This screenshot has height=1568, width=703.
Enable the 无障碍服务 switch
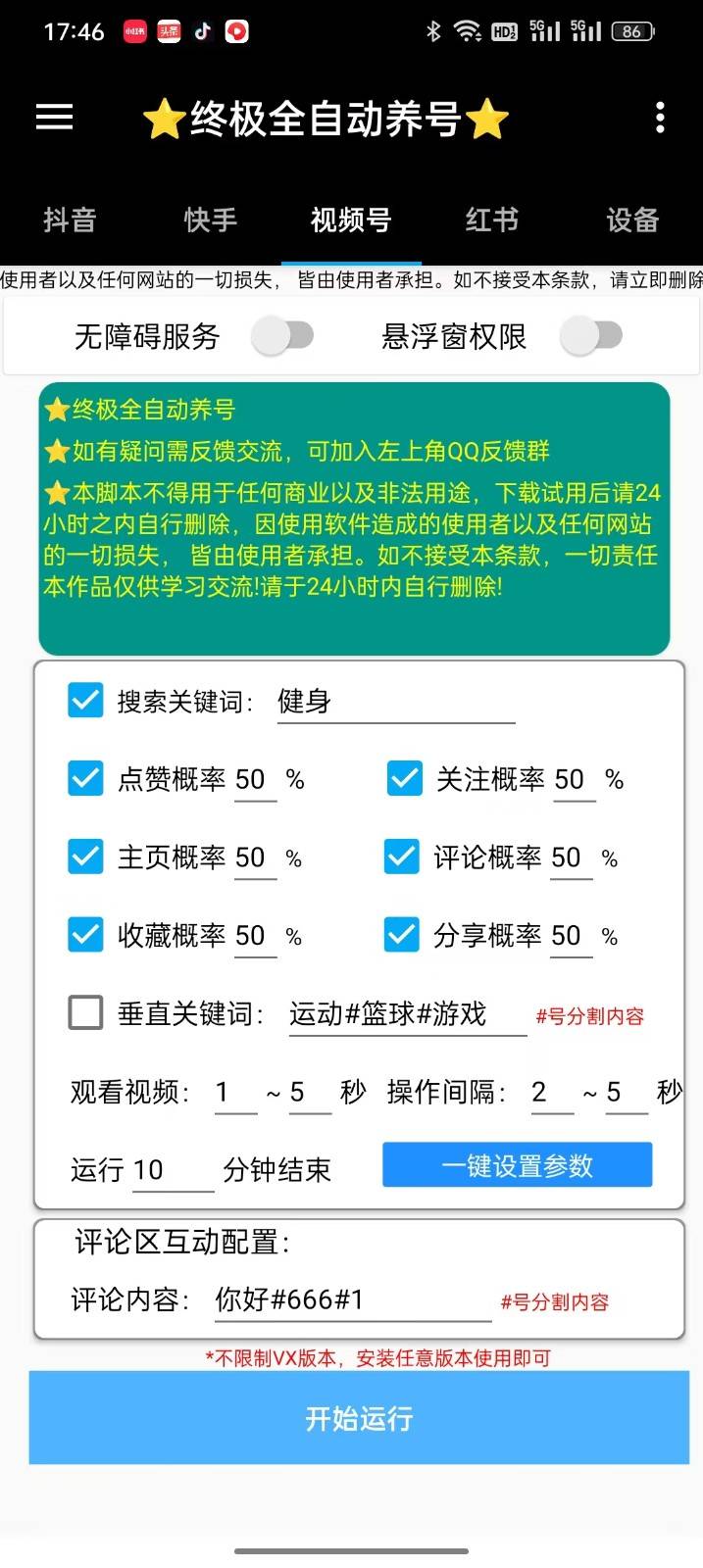tap(282, 336)
